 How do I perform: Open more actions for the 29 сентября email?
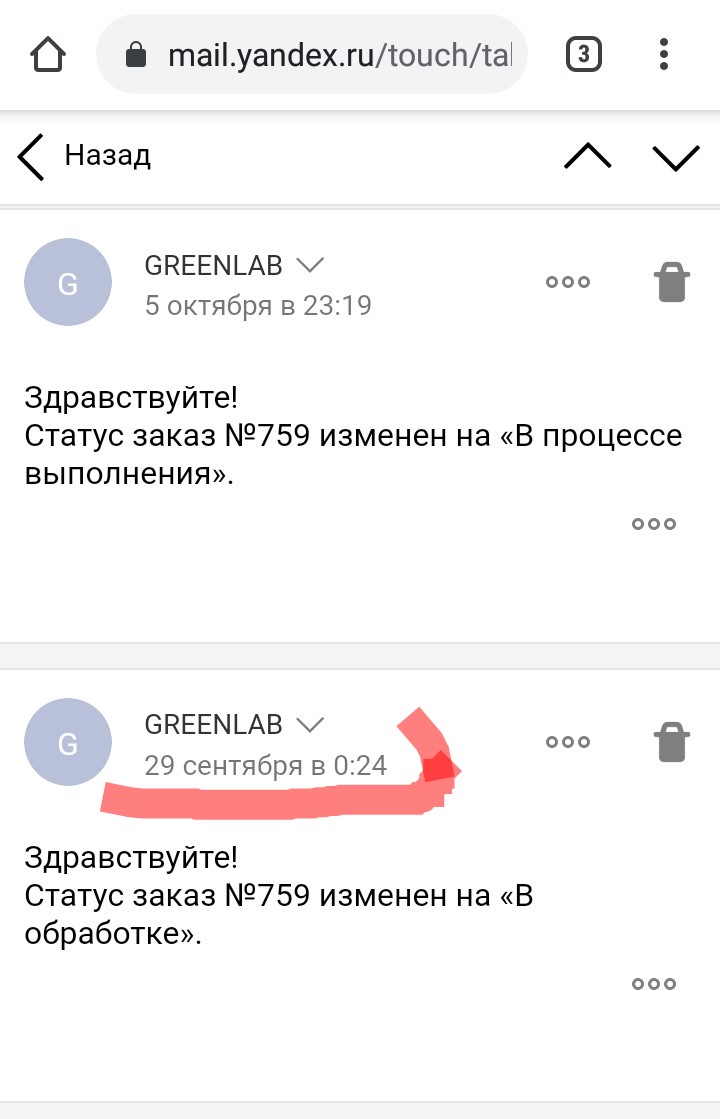[567, 742]
